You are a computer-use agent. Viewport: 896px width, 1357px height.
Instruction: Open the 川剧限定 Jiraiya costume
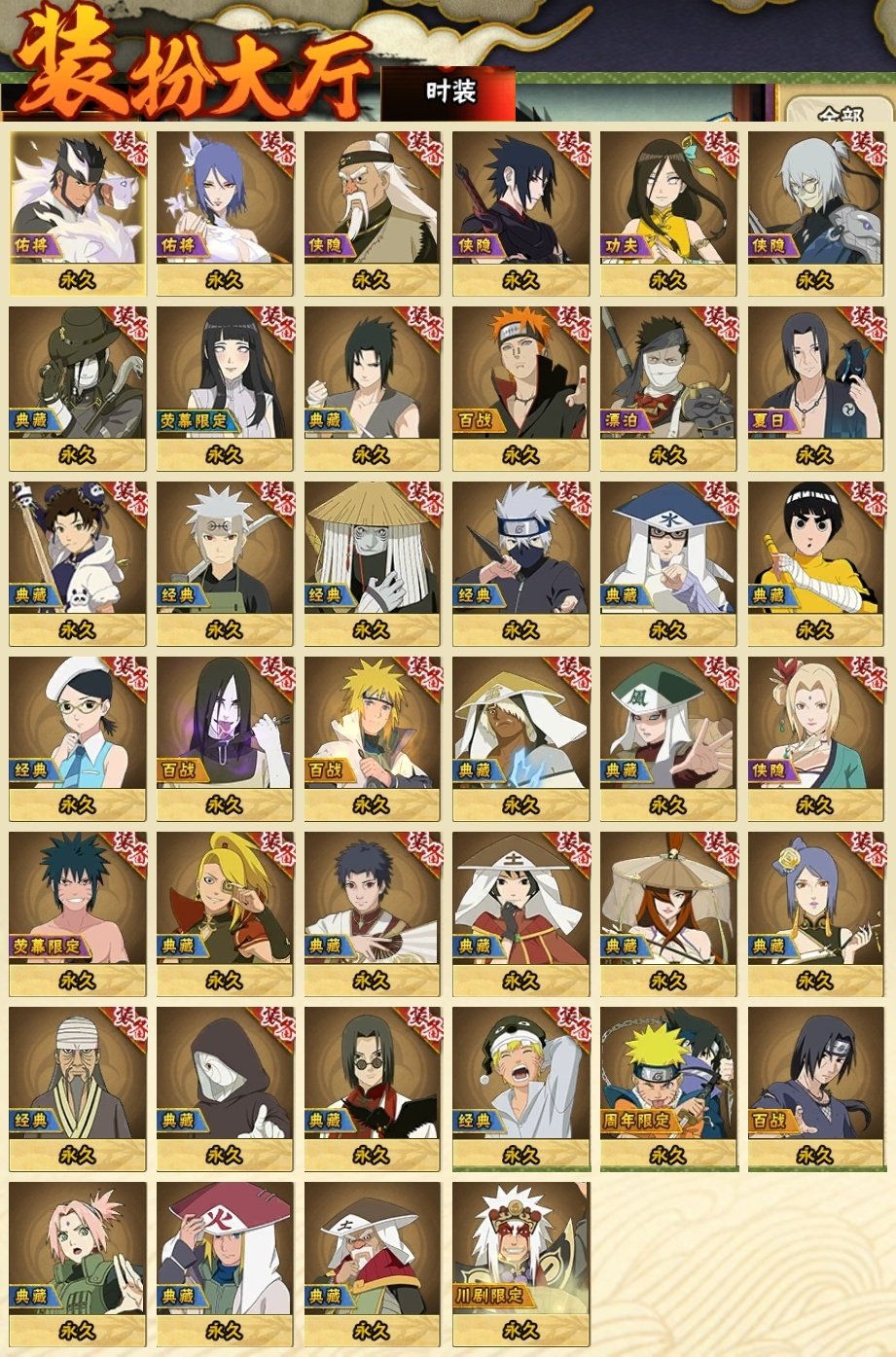520,1257
